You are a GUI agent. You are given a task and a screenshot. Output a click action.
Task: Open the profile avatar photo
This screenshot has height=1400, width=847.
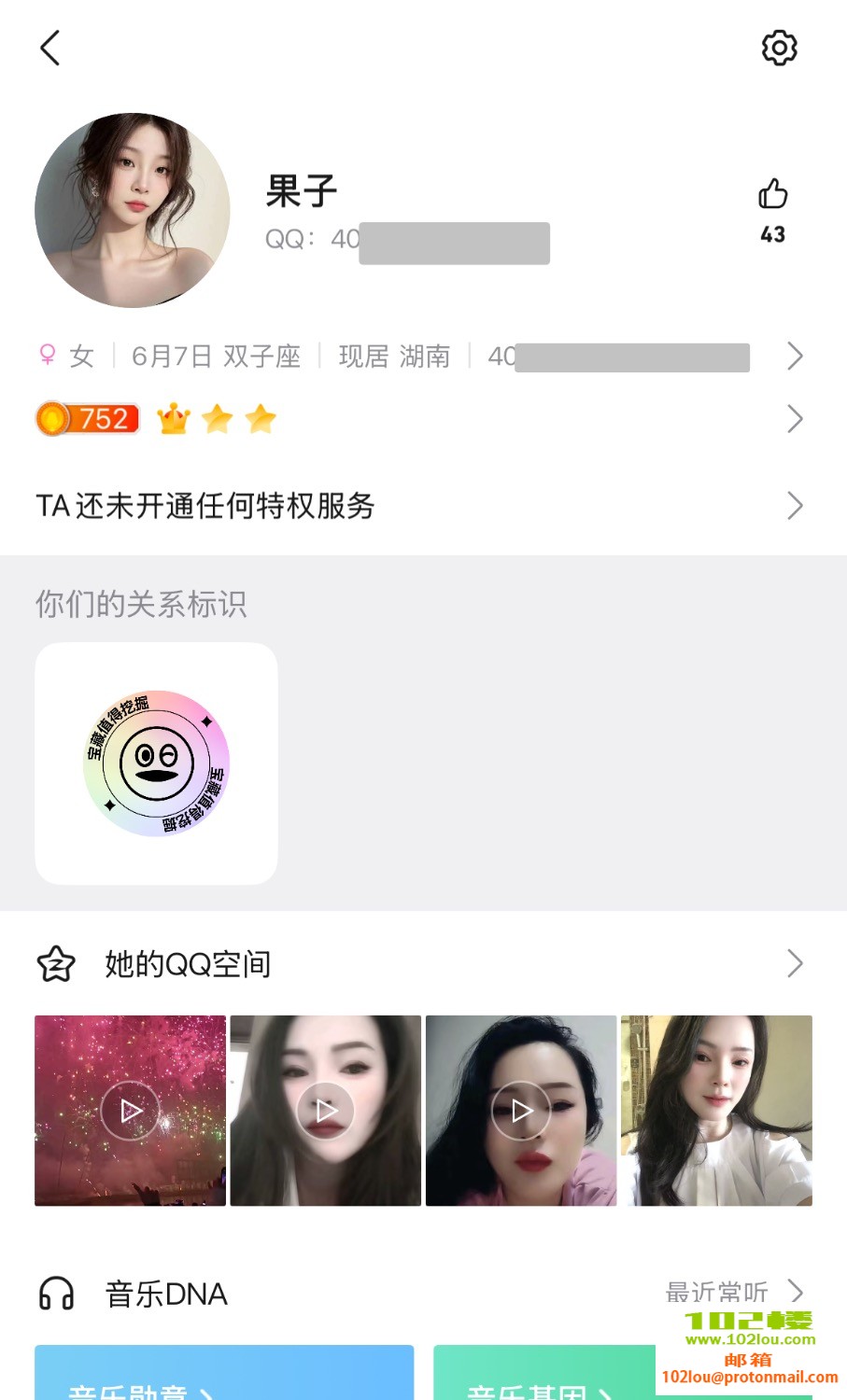click(133, 211)
